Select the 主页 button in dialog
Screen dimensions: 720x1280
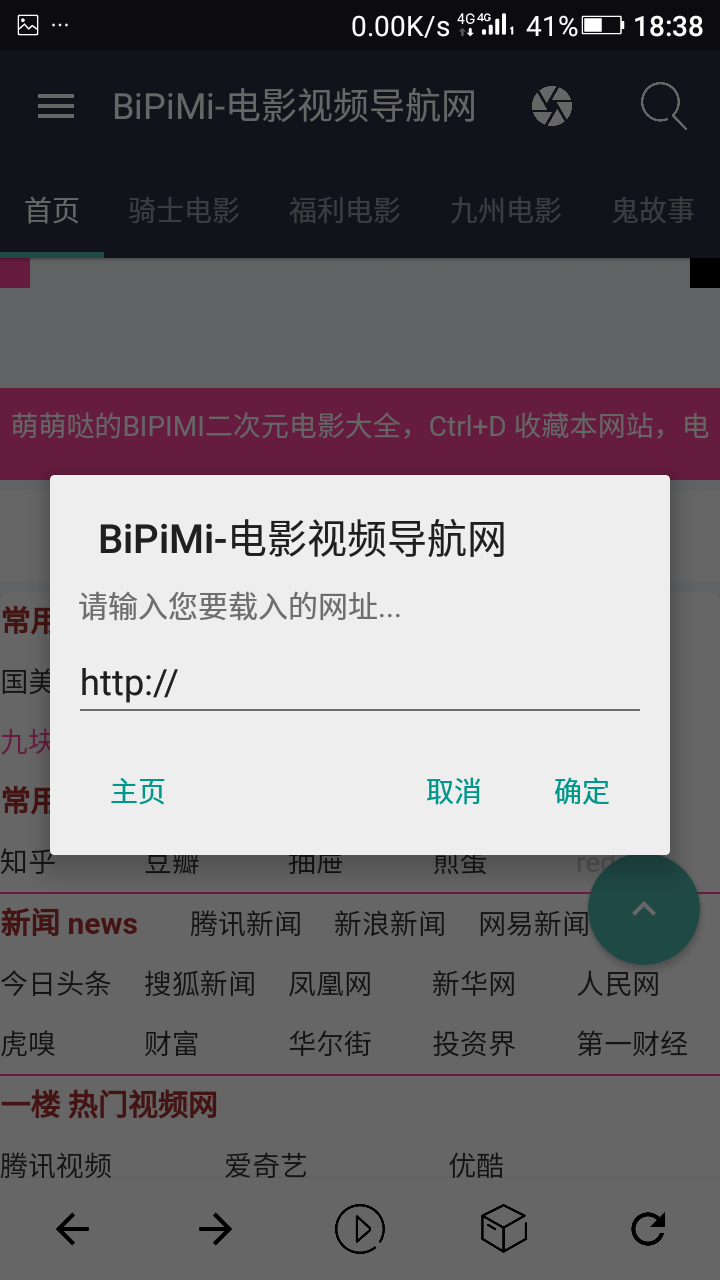[x=138, y=792]
